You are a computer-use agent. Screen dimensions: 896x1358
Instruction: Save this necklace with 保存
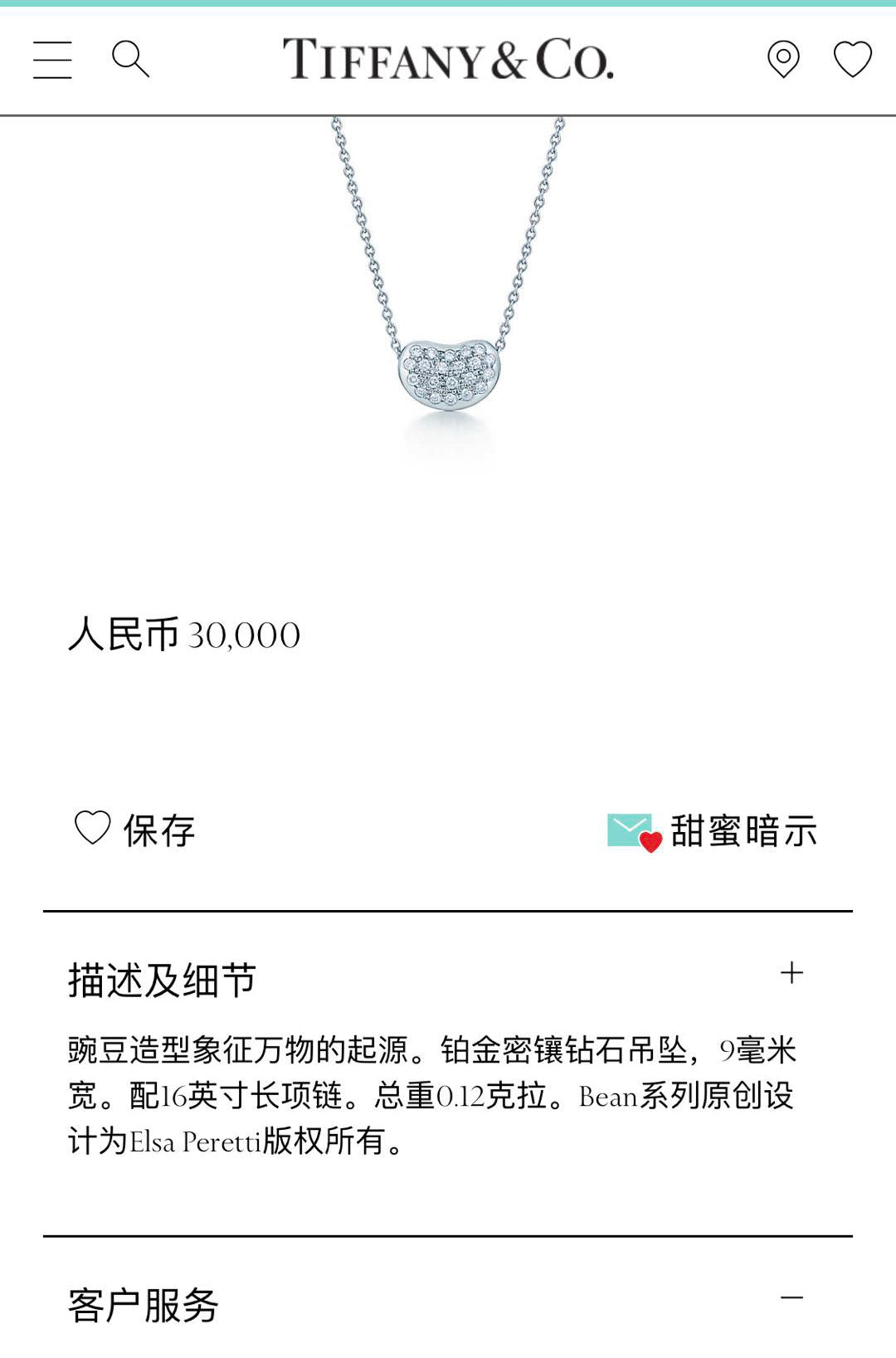135,830
